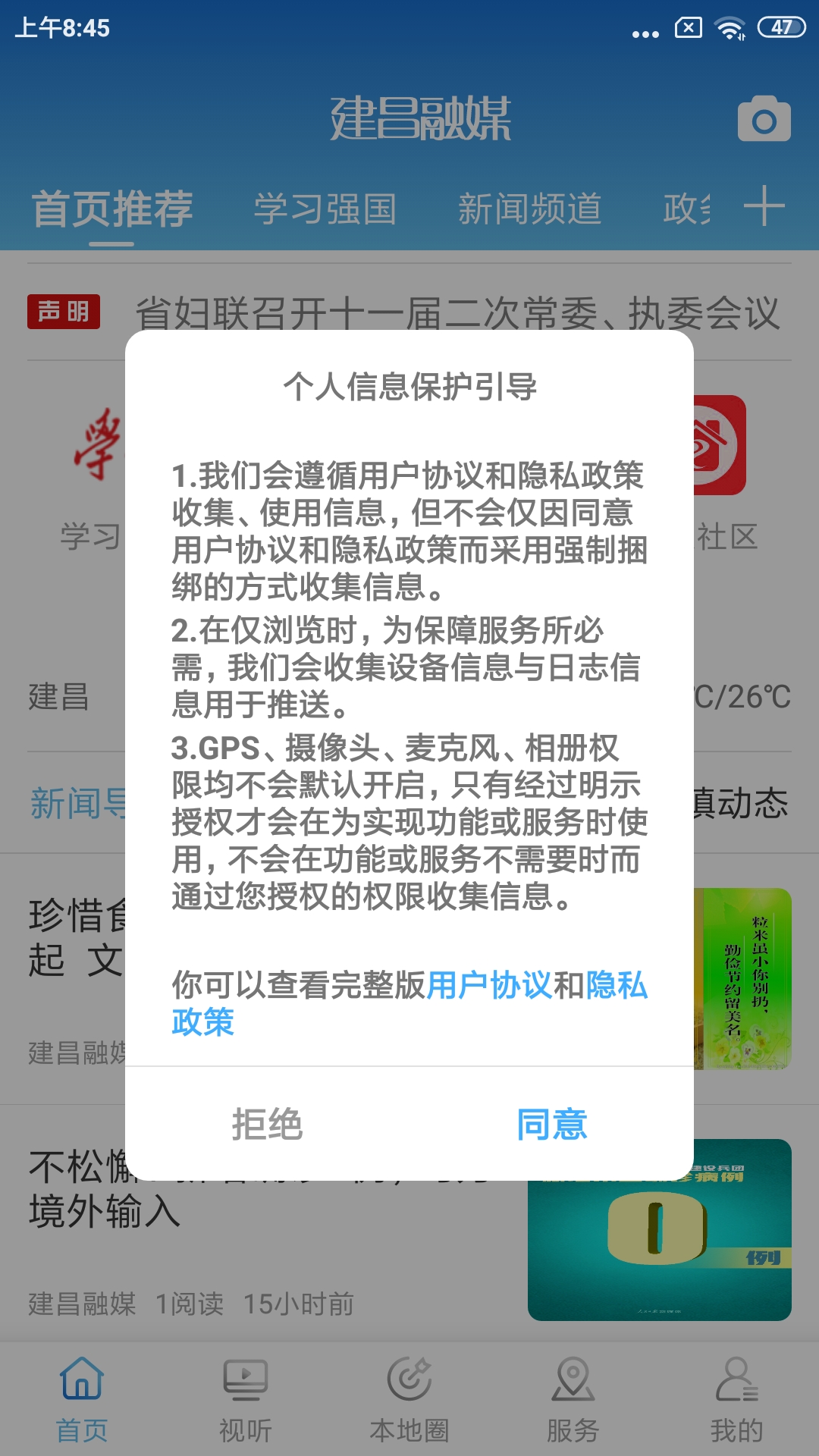Select the 新闻频道 tab
819x1456 pixels.
coord(531,209)
